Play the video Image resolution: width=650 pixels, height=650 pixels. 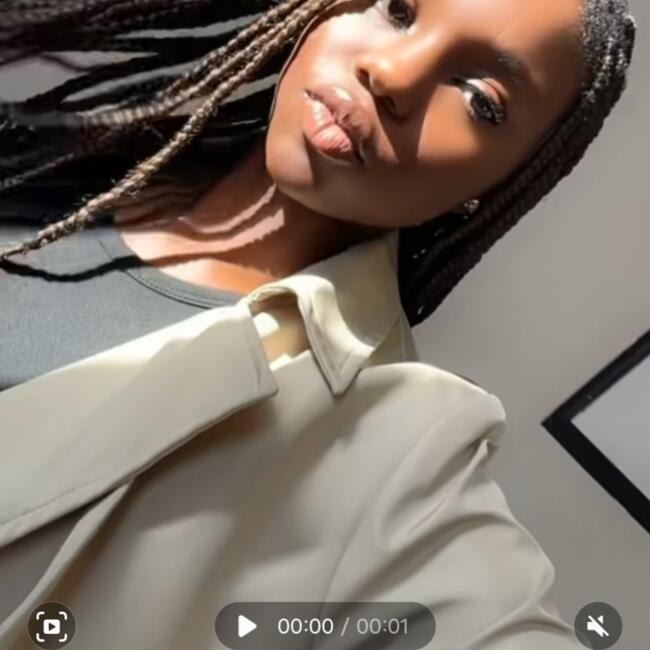tap(246, 626)
